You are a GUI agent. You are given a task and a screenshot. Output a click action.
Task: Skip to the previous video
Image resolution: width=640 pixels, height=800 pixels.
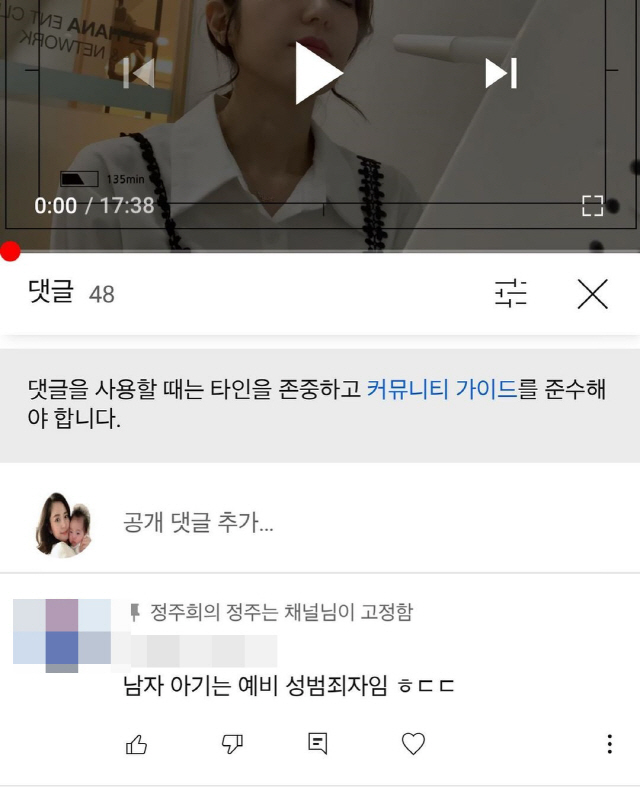(x=138, y=73)
